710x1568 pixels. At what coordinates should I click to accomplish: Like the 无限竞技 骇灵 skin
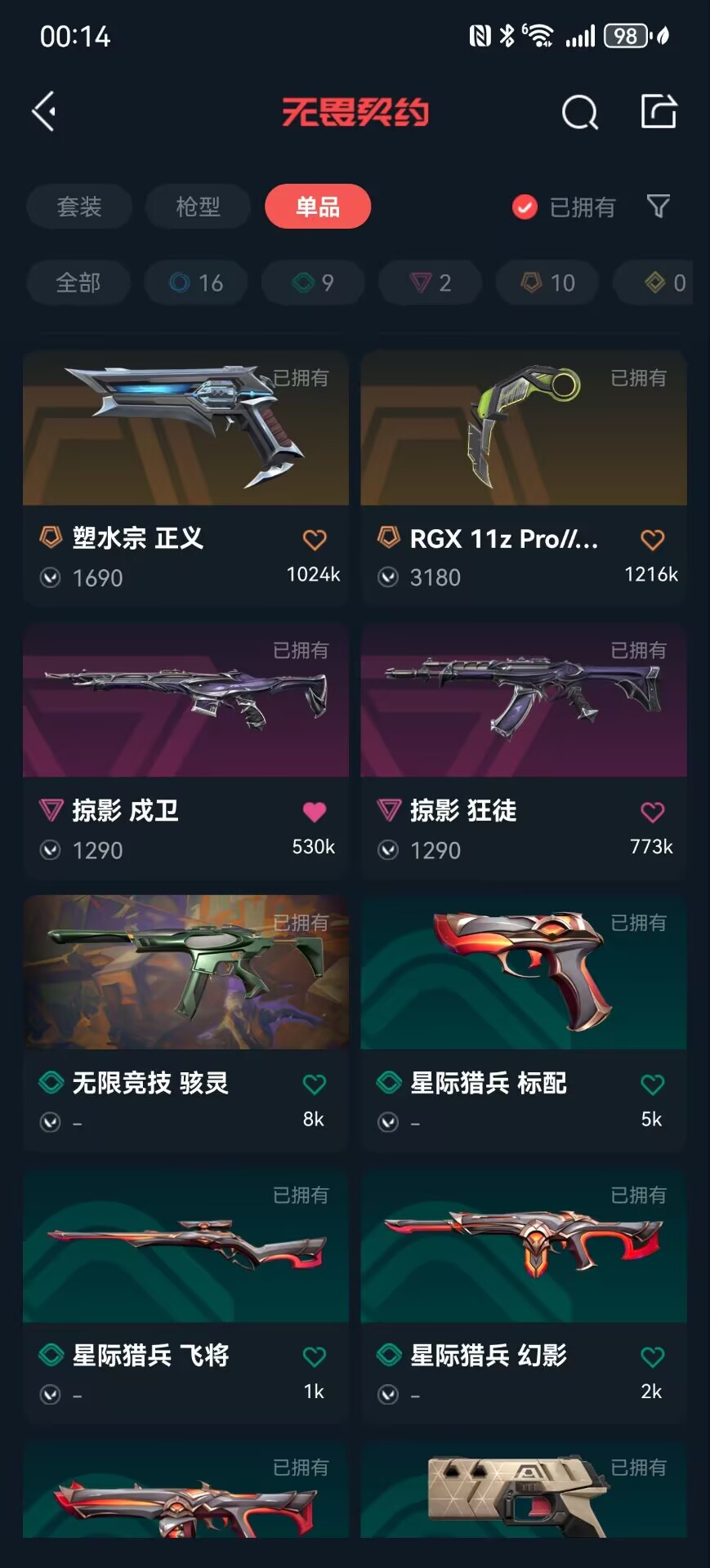click(315, 1085)
